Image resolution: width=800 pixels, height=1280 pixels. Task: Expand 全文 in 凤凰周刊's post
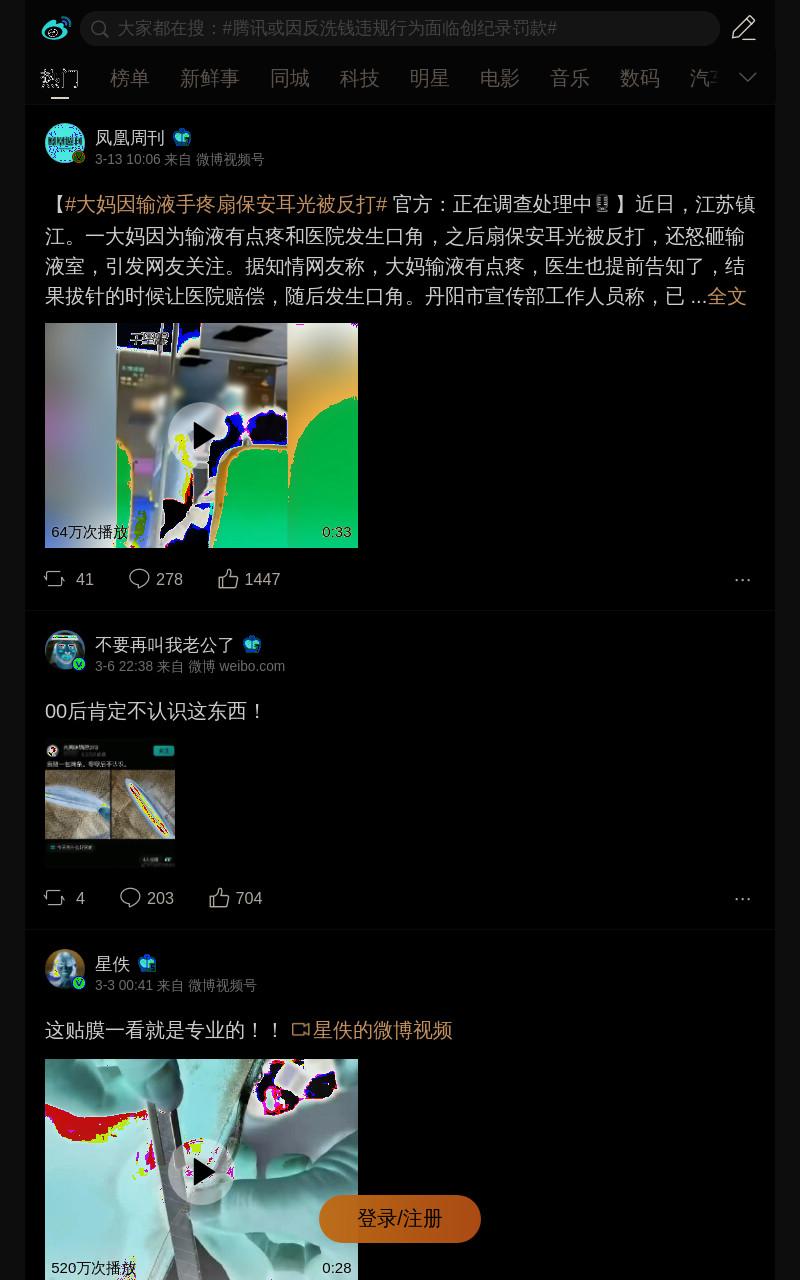(727, 296)
